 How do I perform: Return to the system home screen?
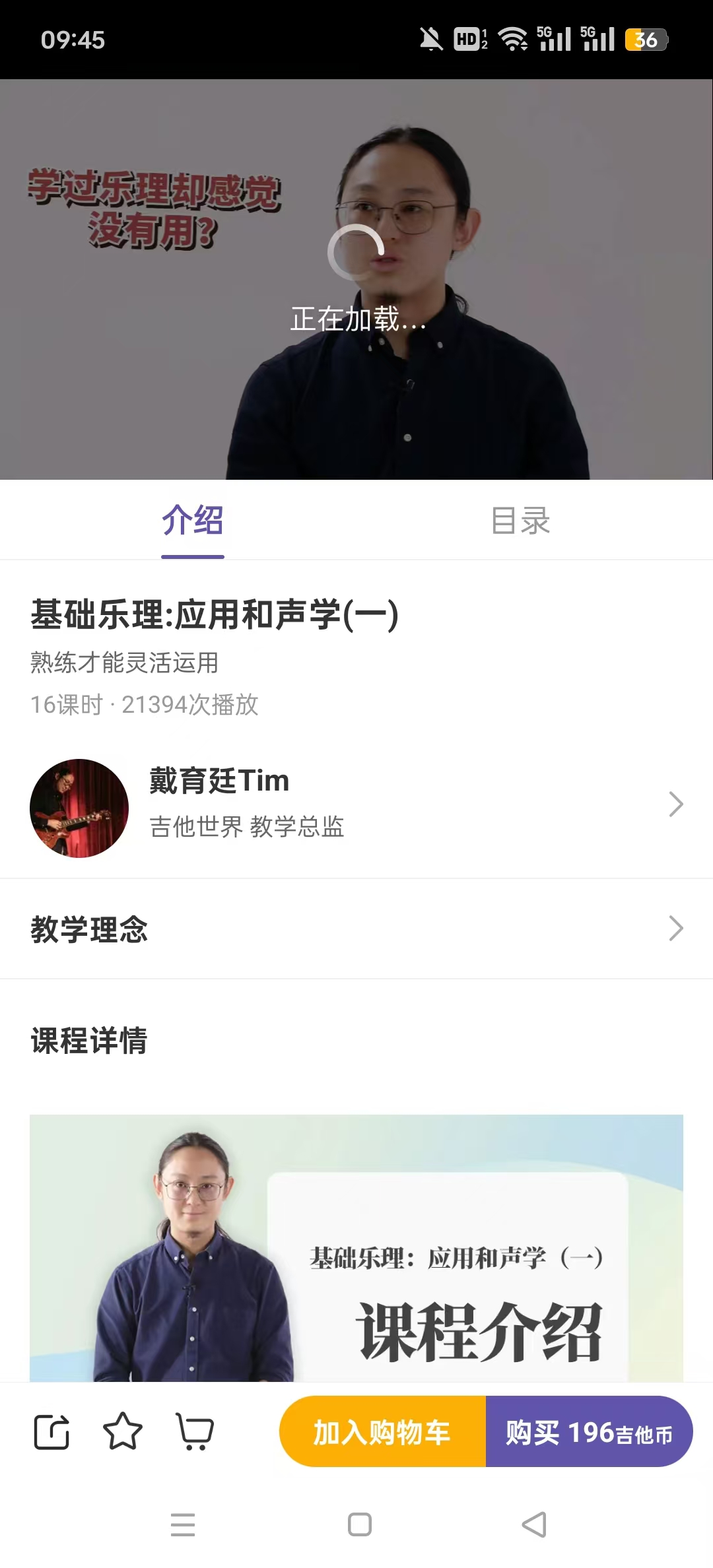point(359,1524)
